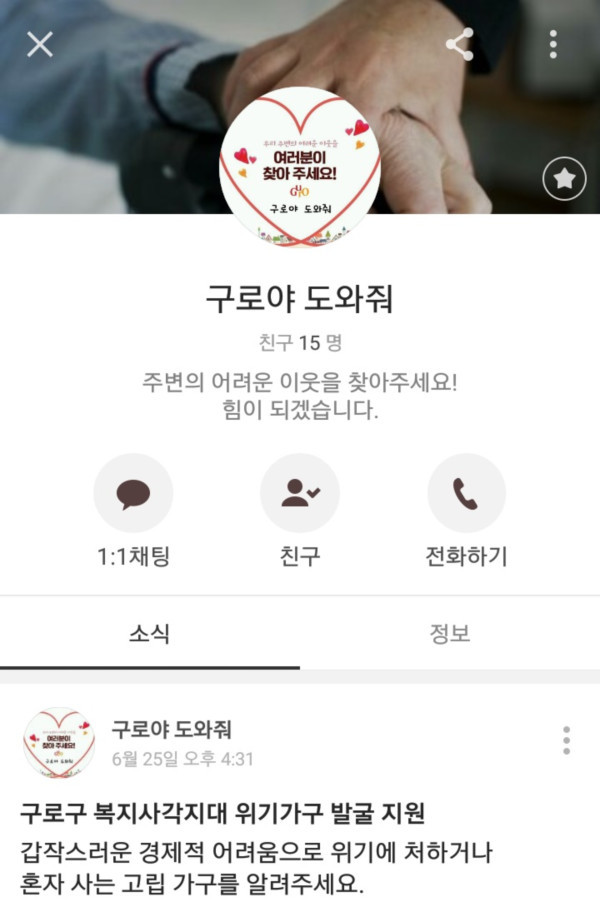
Task: Switch to the 정보 tab
Action: coord(449,633)
